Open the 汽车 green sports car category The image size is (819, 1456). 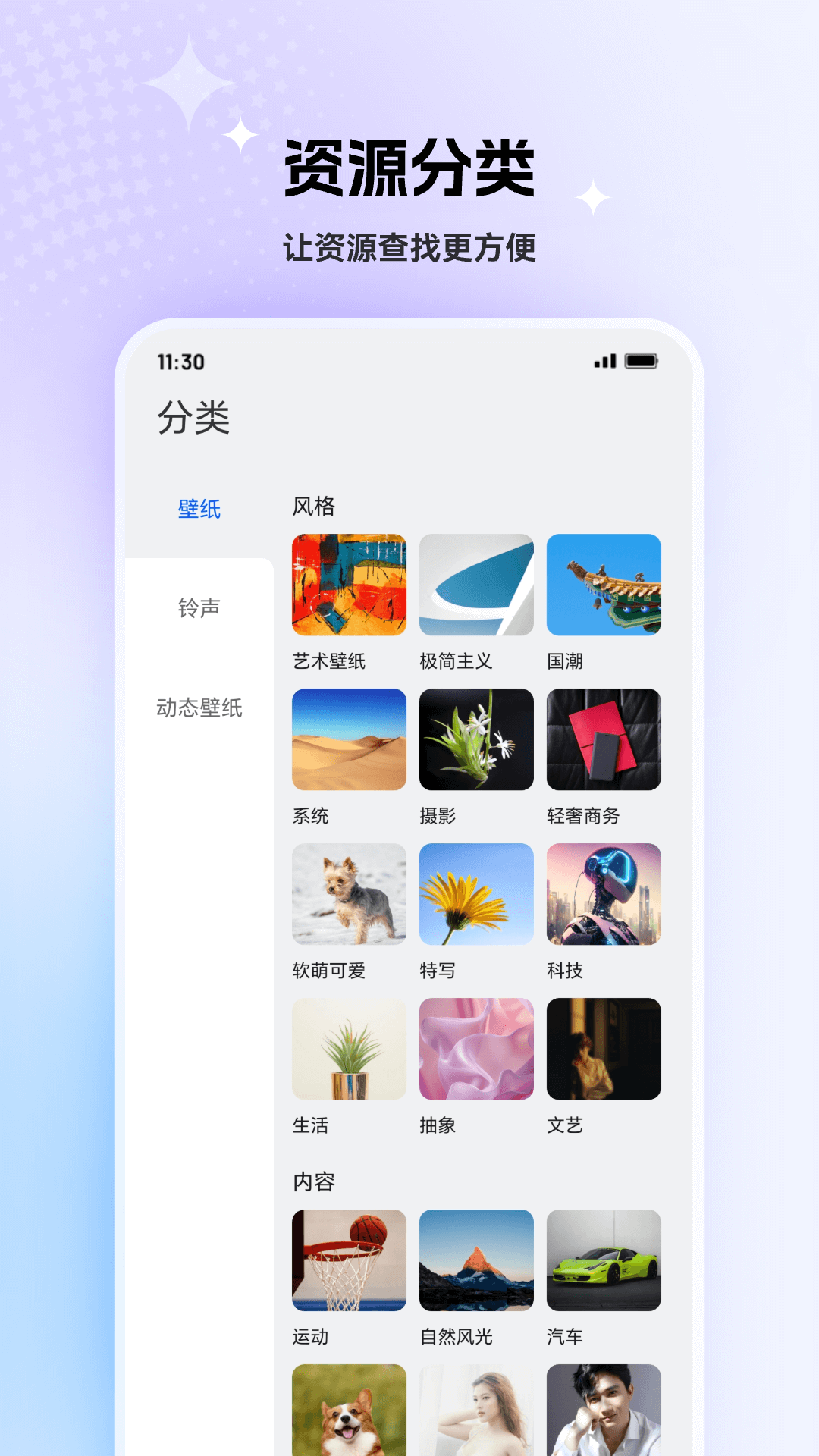tap(603, 1259)
